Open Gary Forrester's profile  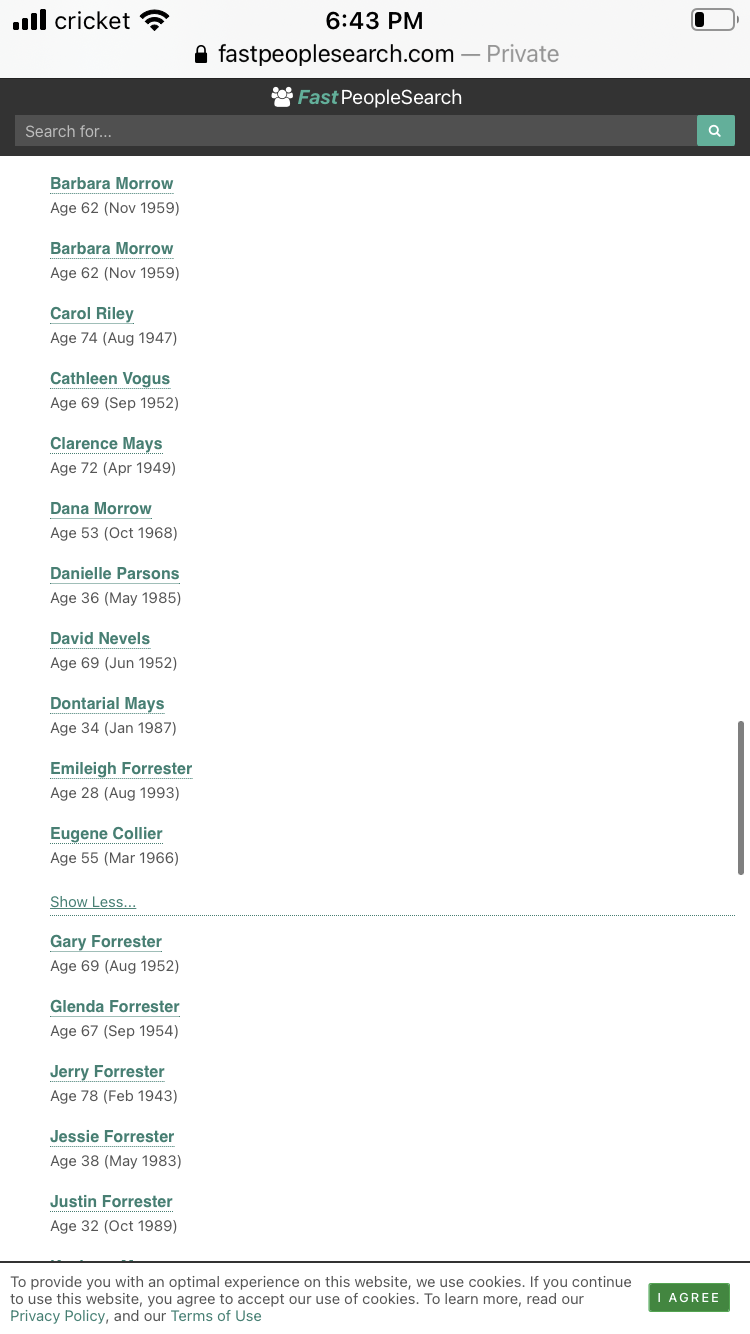[x=106, y=941]
